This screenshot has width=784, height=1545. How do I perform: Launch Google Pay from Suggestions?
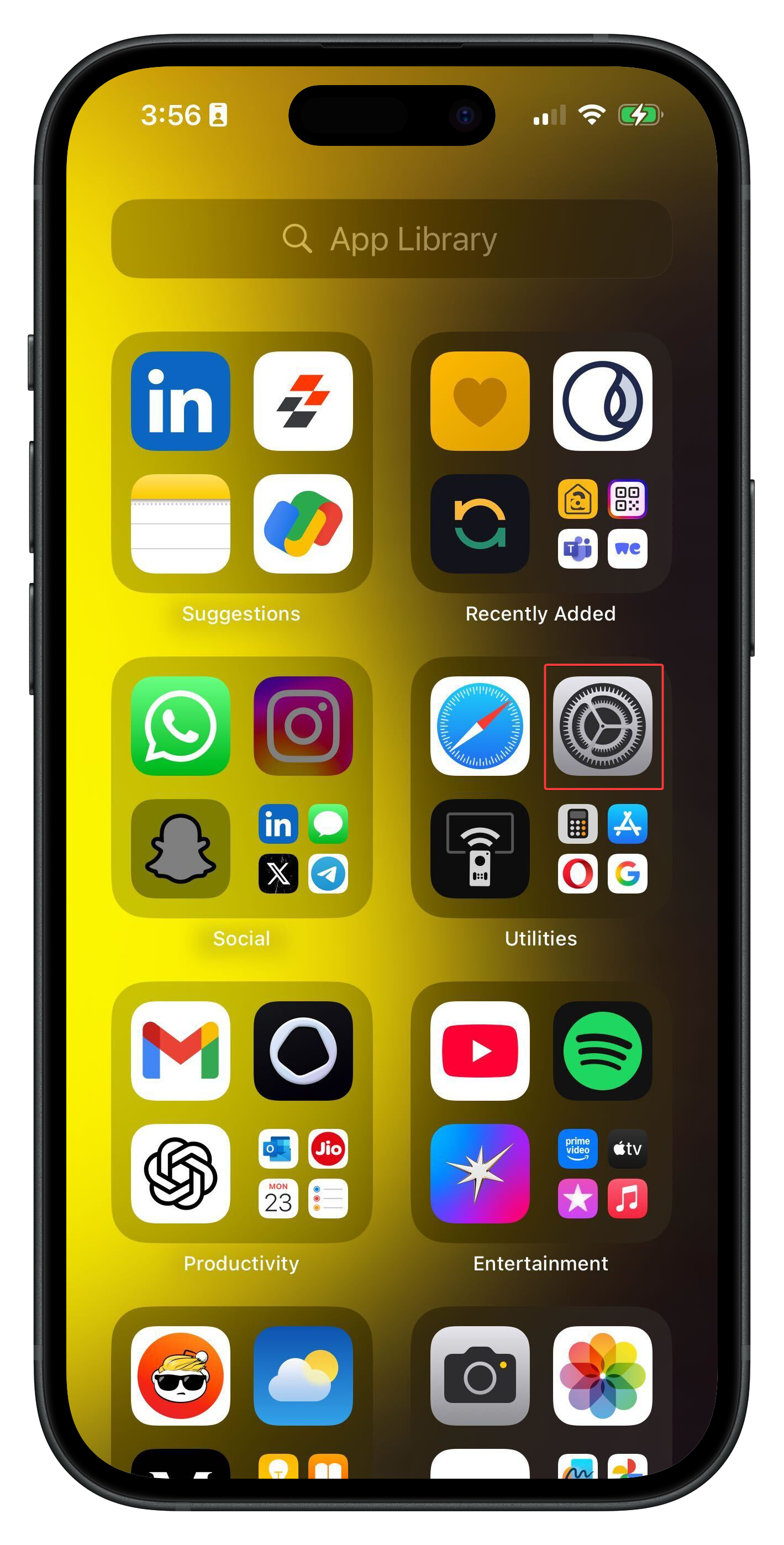click(303, 524)
